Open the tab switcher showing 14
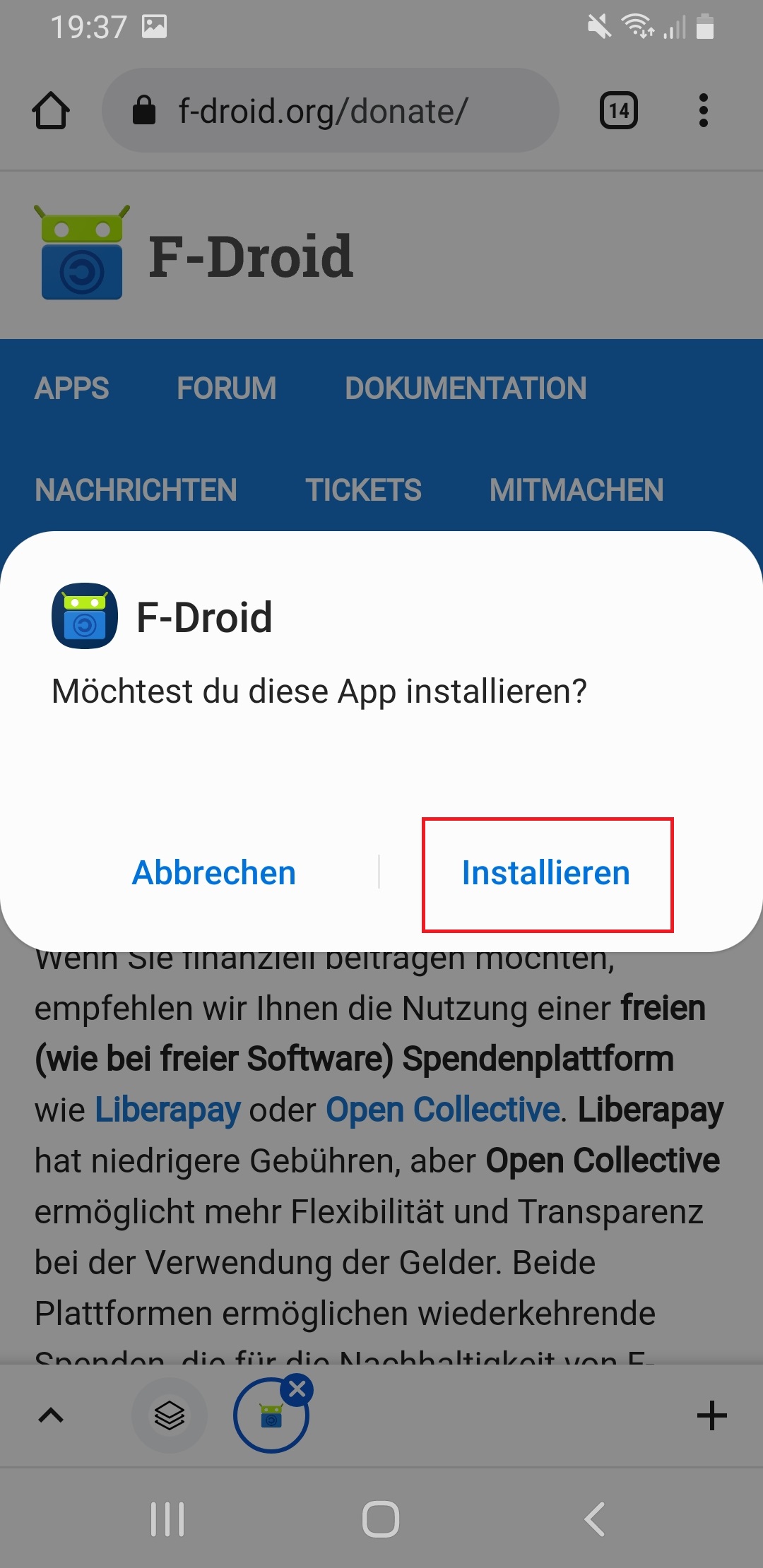The width and height of the screenshot is (763, 1568). point(619,110)
